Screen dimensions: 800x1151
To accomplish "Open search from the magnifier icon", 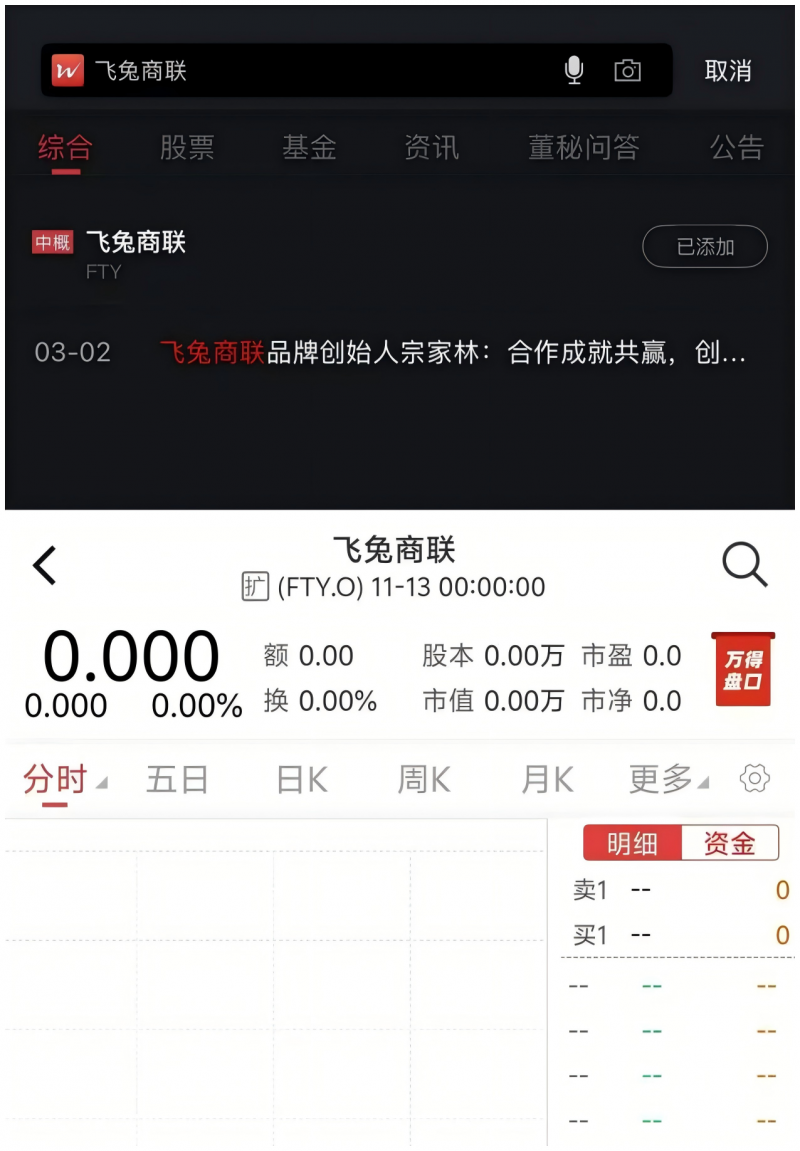I will [x=744, y=566].
